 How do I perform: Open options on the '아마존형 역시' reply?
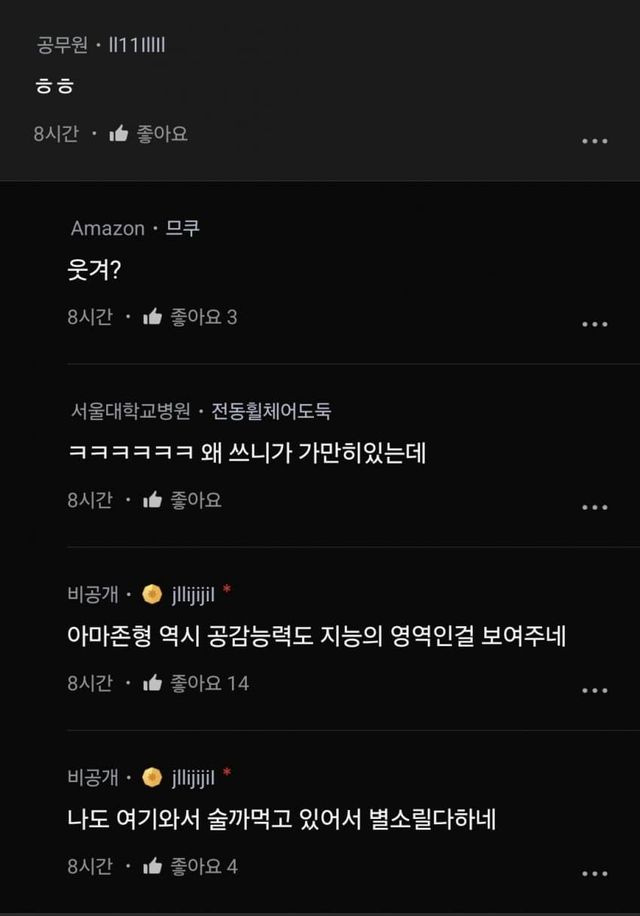(595, 690)
